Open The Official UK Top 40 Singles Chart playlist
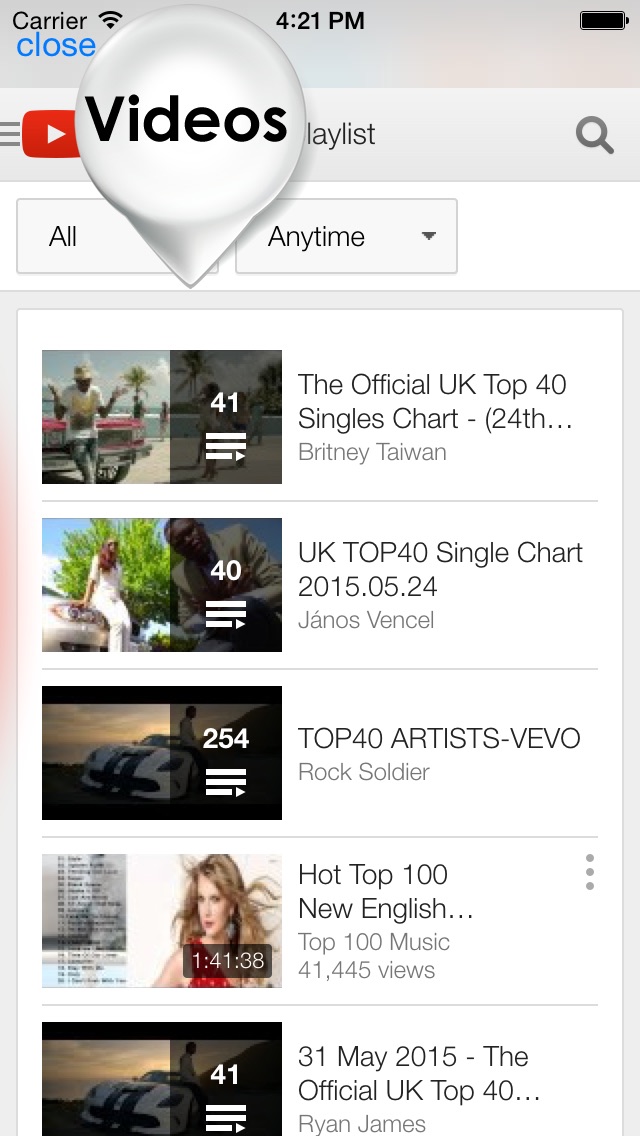 pos(435,402)
